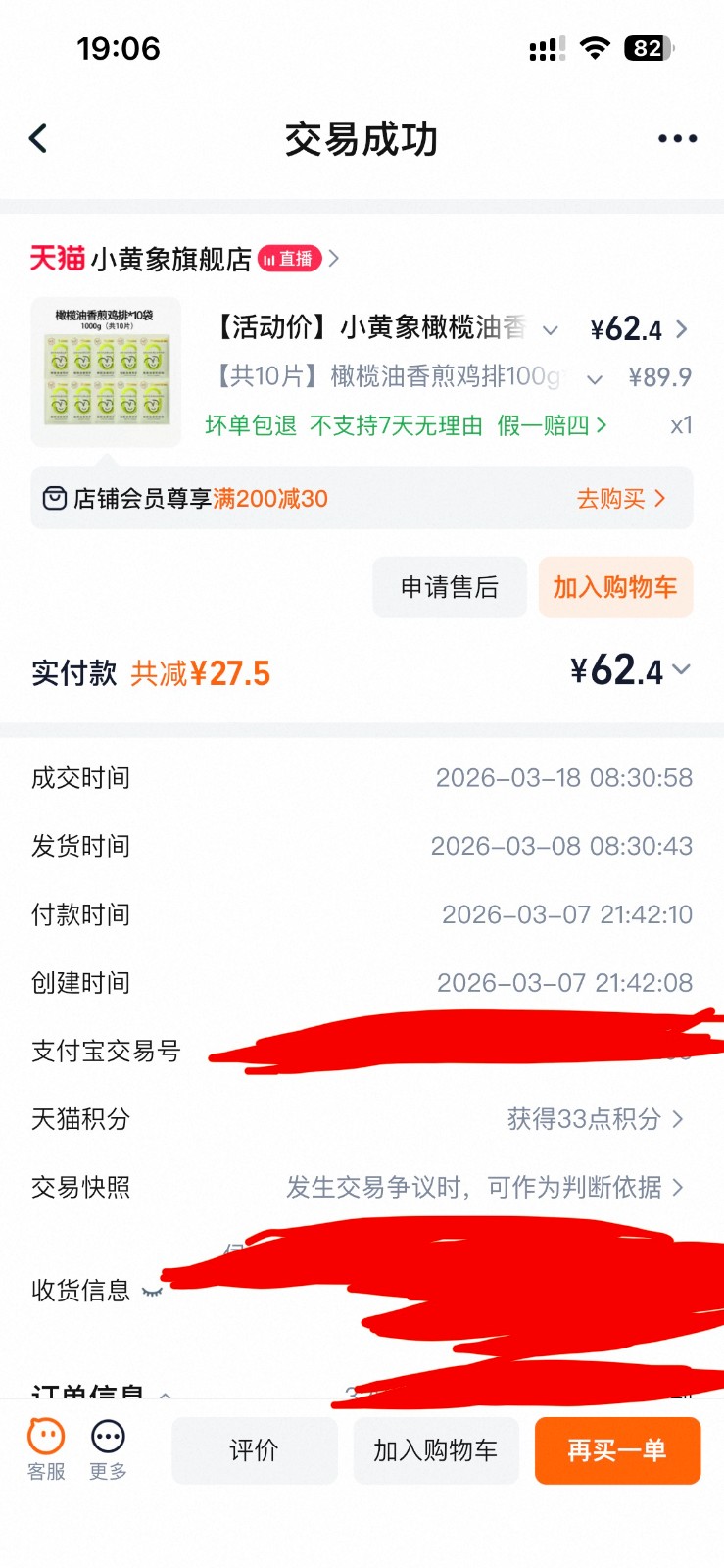724x1568 pixels.
Task: Toggle the eye icon beside 收货信息
Action: 152,1292
